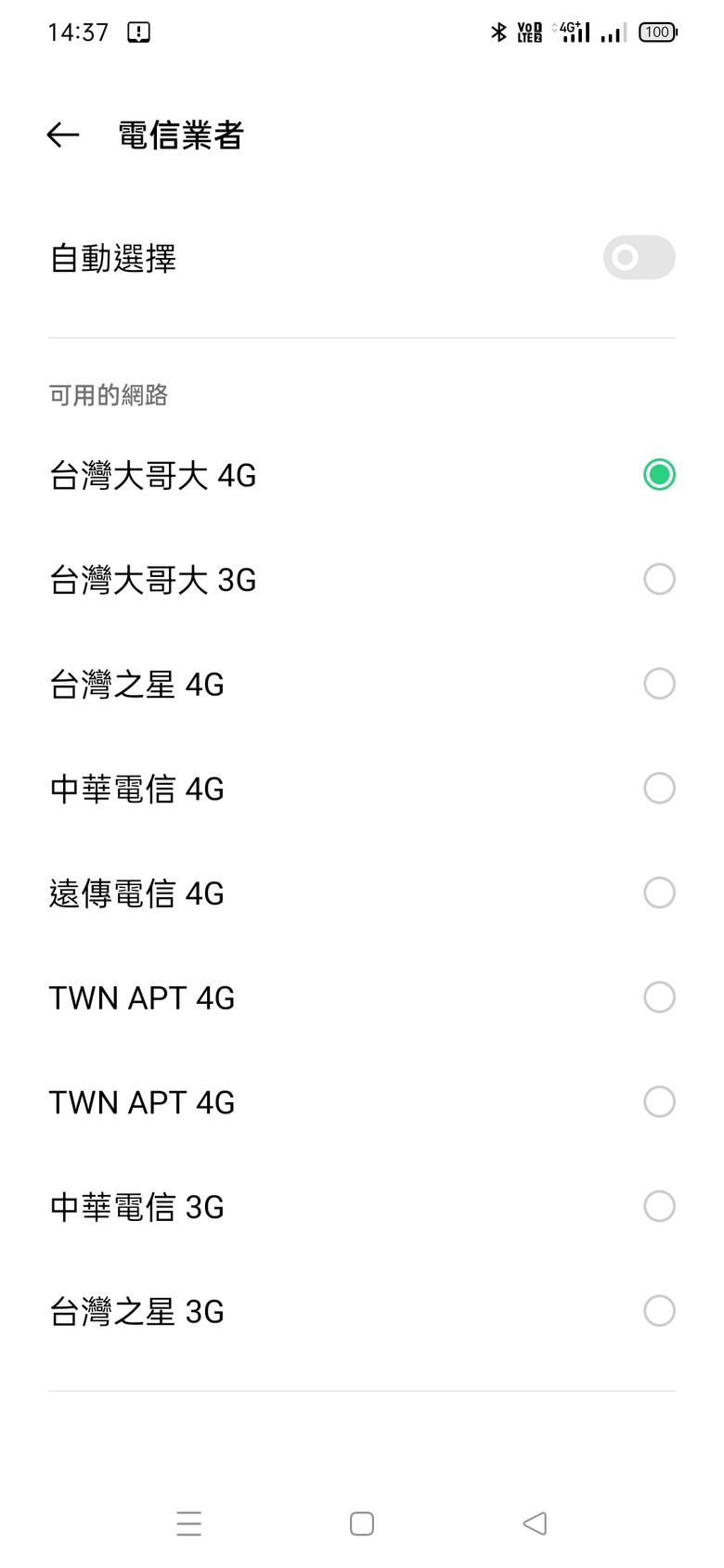The width and height of the screenshot is (724, 1568).
Task: Go to the home screen
Action: click(362, 1523)
